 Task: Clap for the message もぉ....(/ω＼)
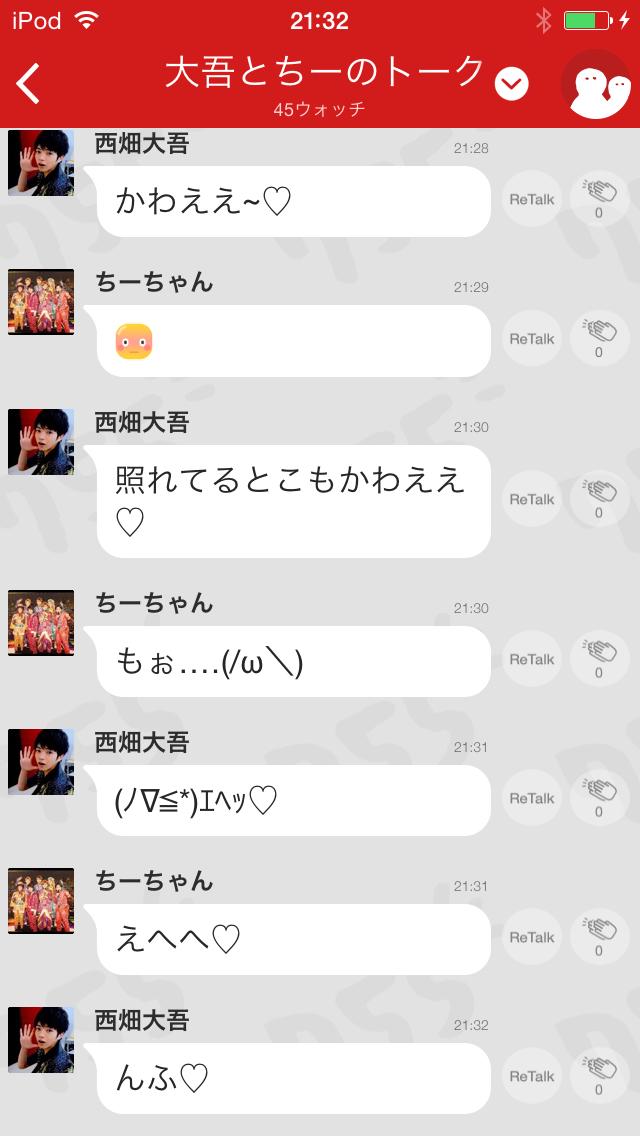599,660
